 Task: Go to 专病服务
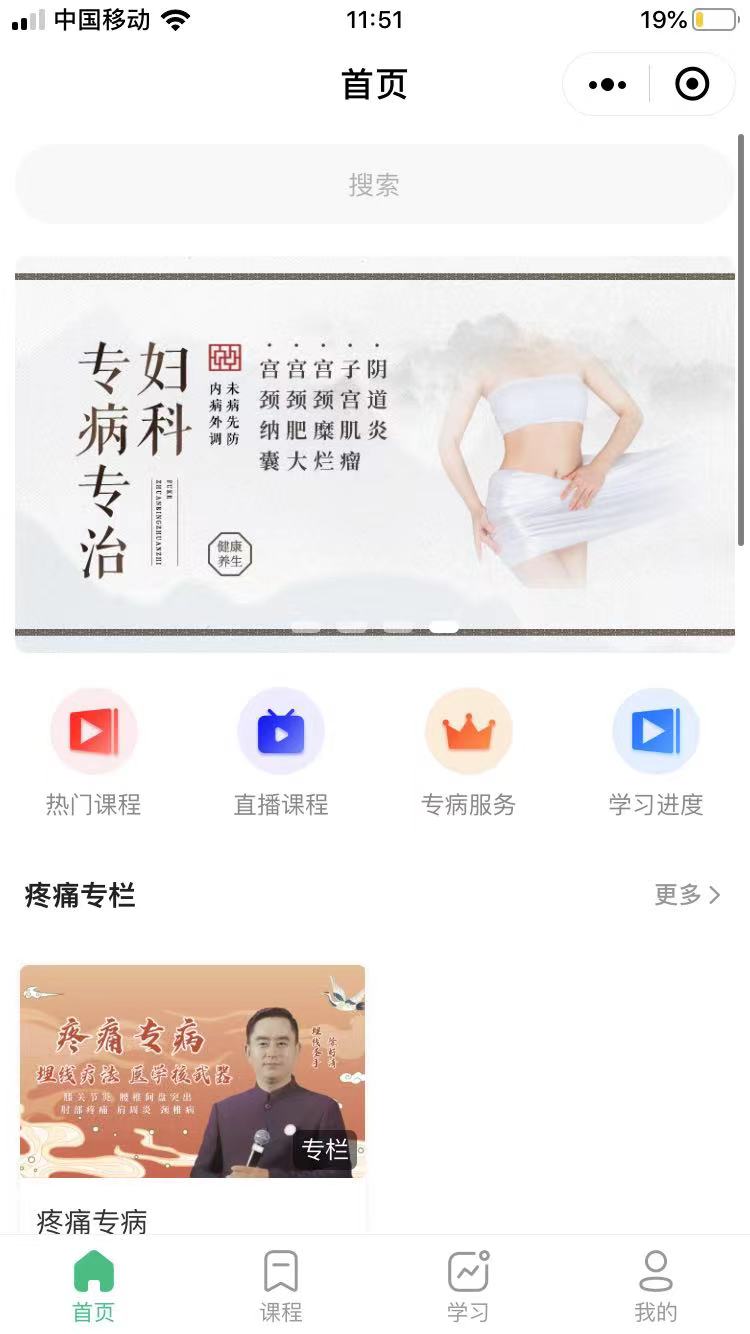(469, 752)
